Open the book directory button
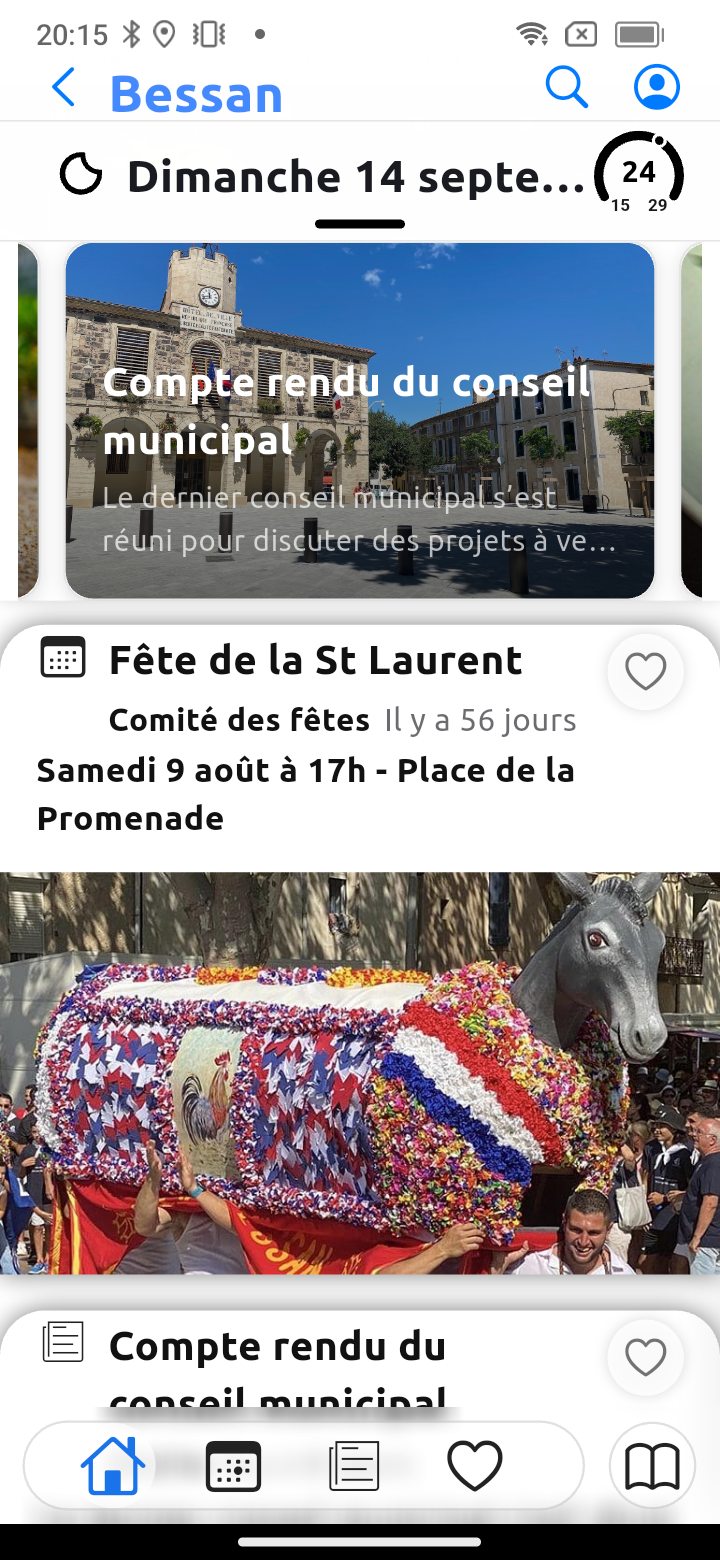Viewport: 720px width, 1560px height. coord(652,1467)
